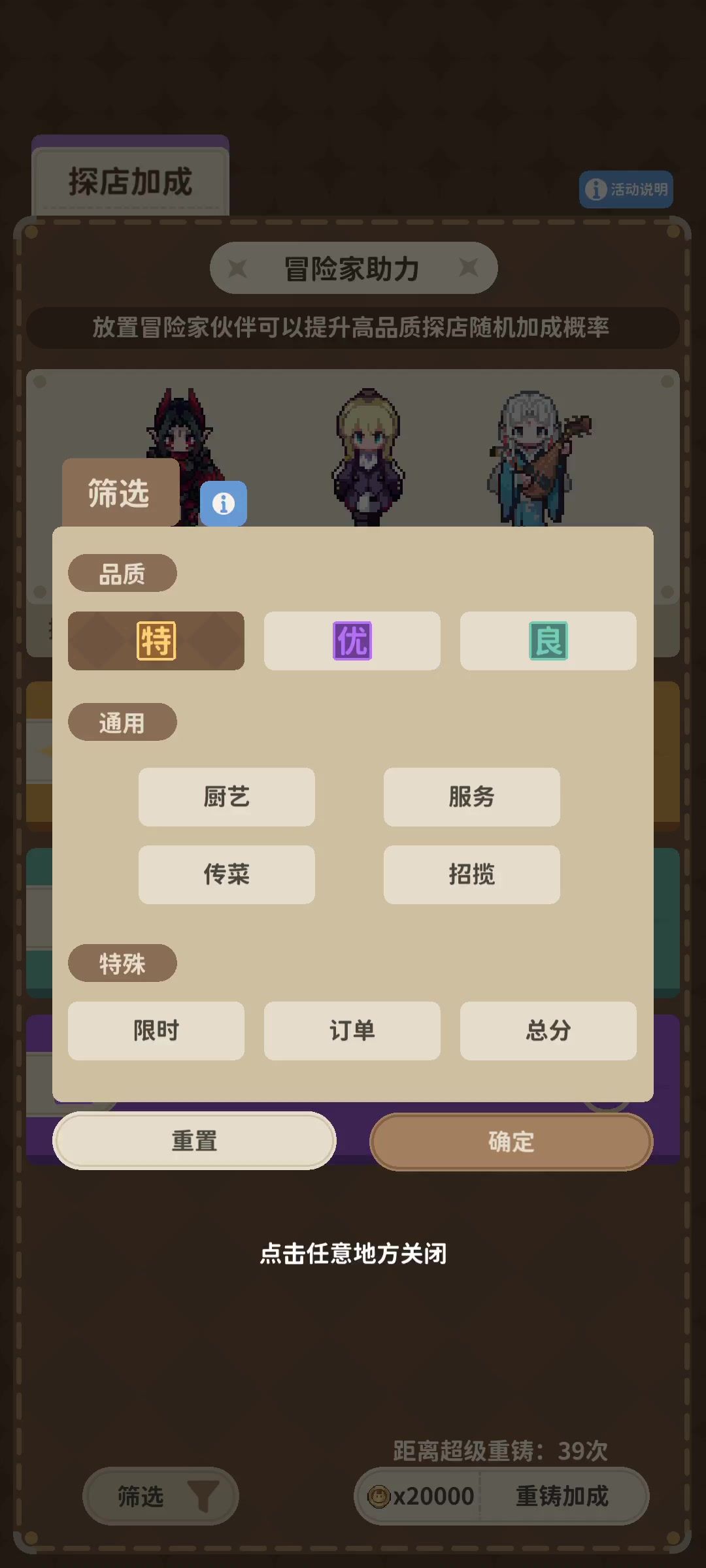Screen dimensions: 706x1568
Task: Confirm filter selection with 确定
Action: [511, 1142]
